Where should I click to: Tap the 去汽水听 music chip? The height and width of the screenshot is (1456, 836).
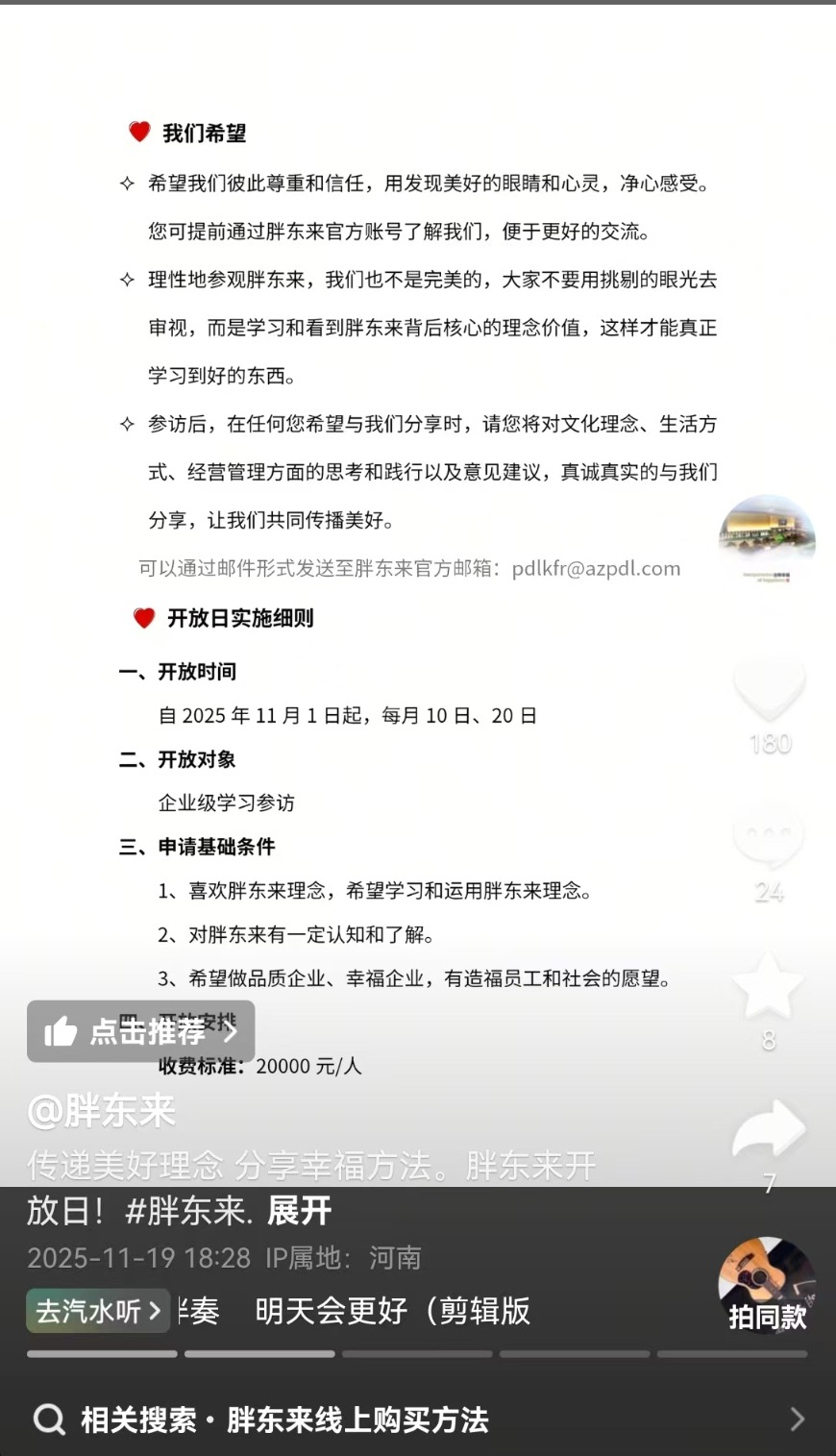coord(98,1311)
